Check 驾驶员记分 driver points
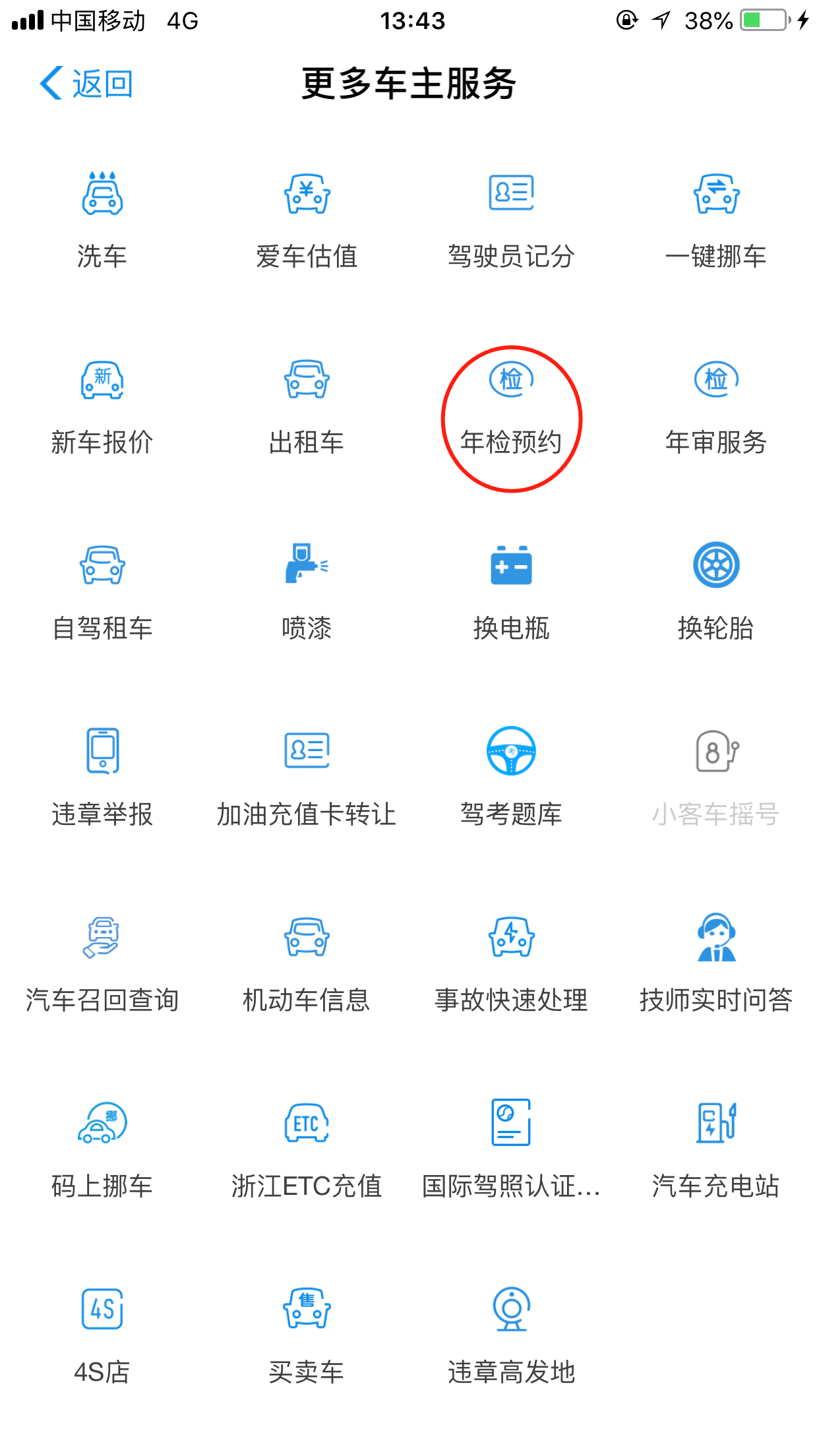 click(511, 220)
